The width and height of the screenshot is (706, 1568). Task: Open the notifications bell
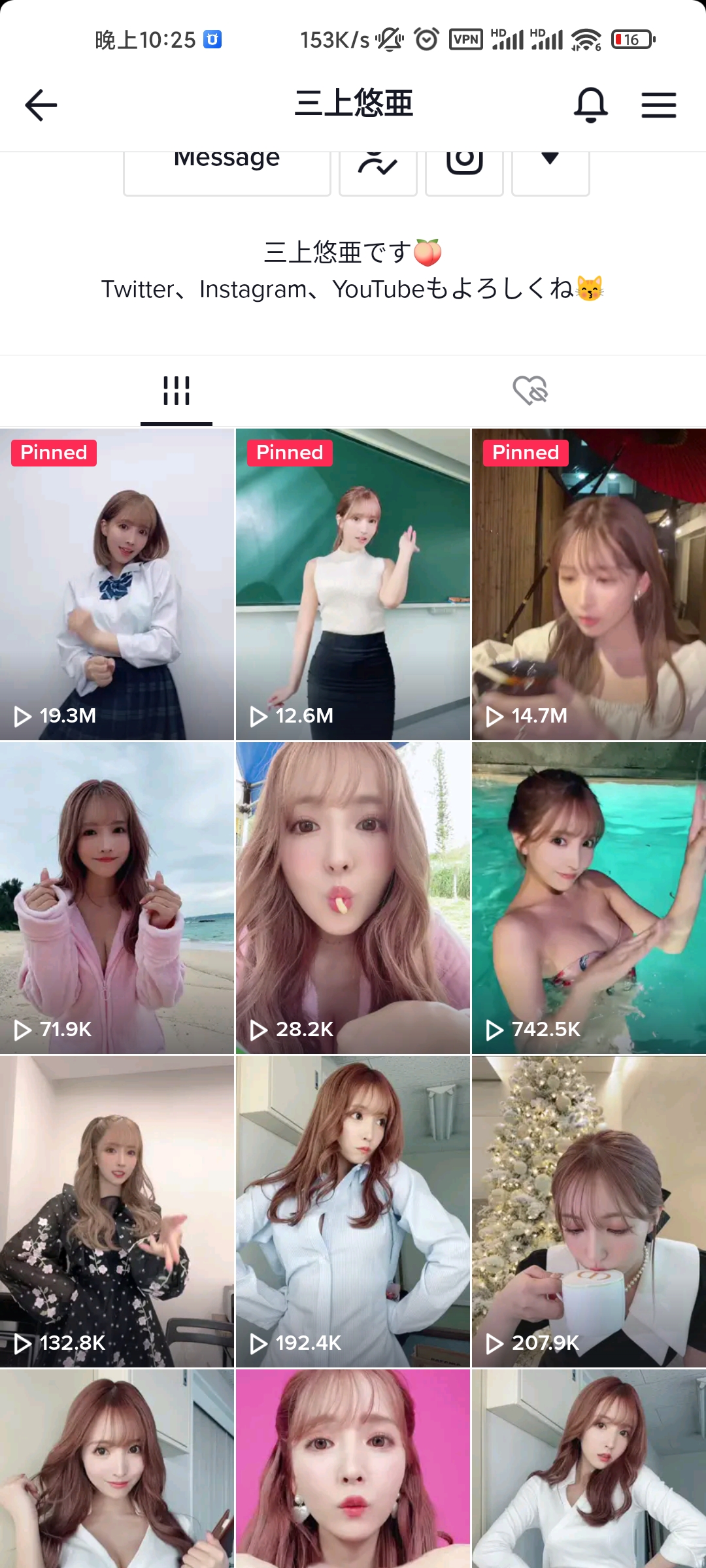590,105
